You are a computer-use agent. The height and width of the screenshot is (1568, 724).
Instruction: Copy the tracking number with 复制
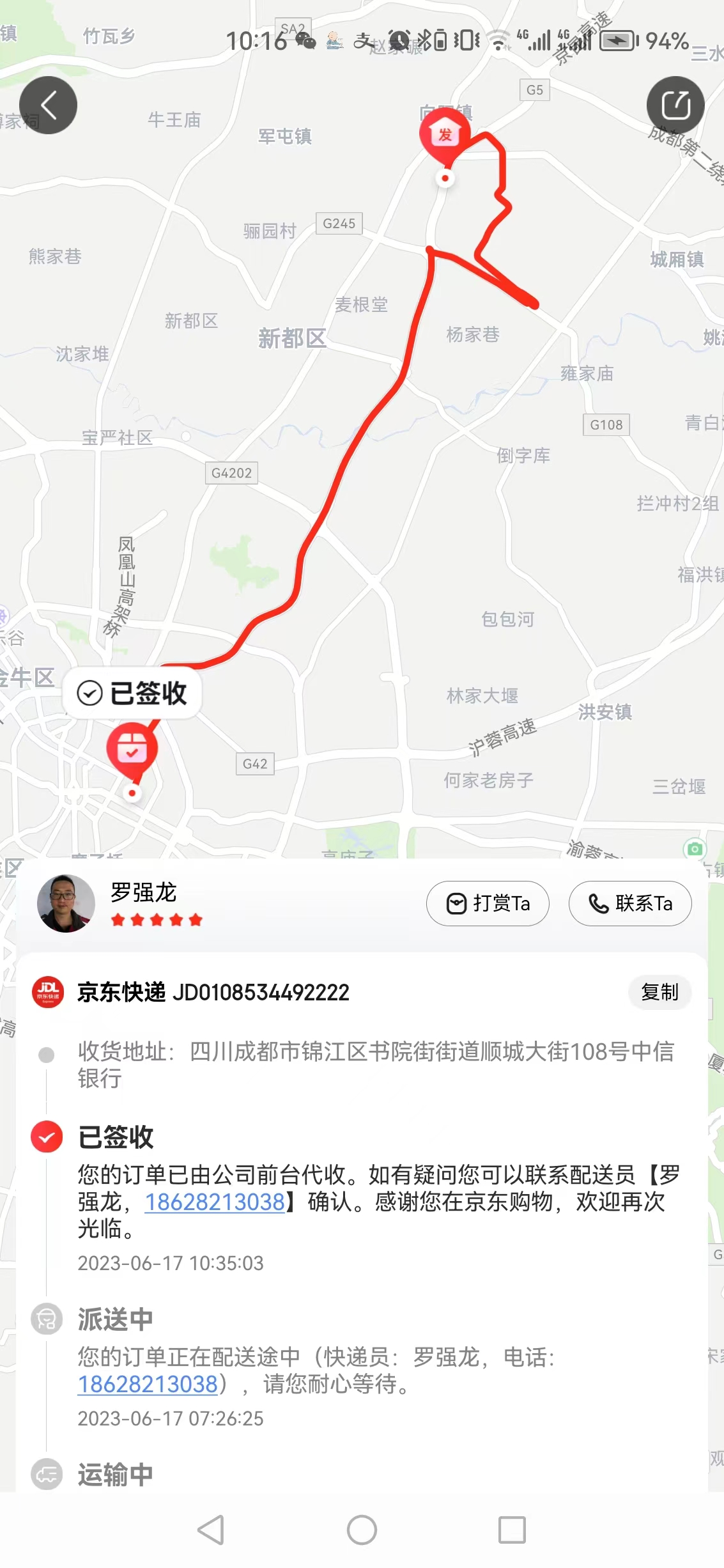pos(660,992)
